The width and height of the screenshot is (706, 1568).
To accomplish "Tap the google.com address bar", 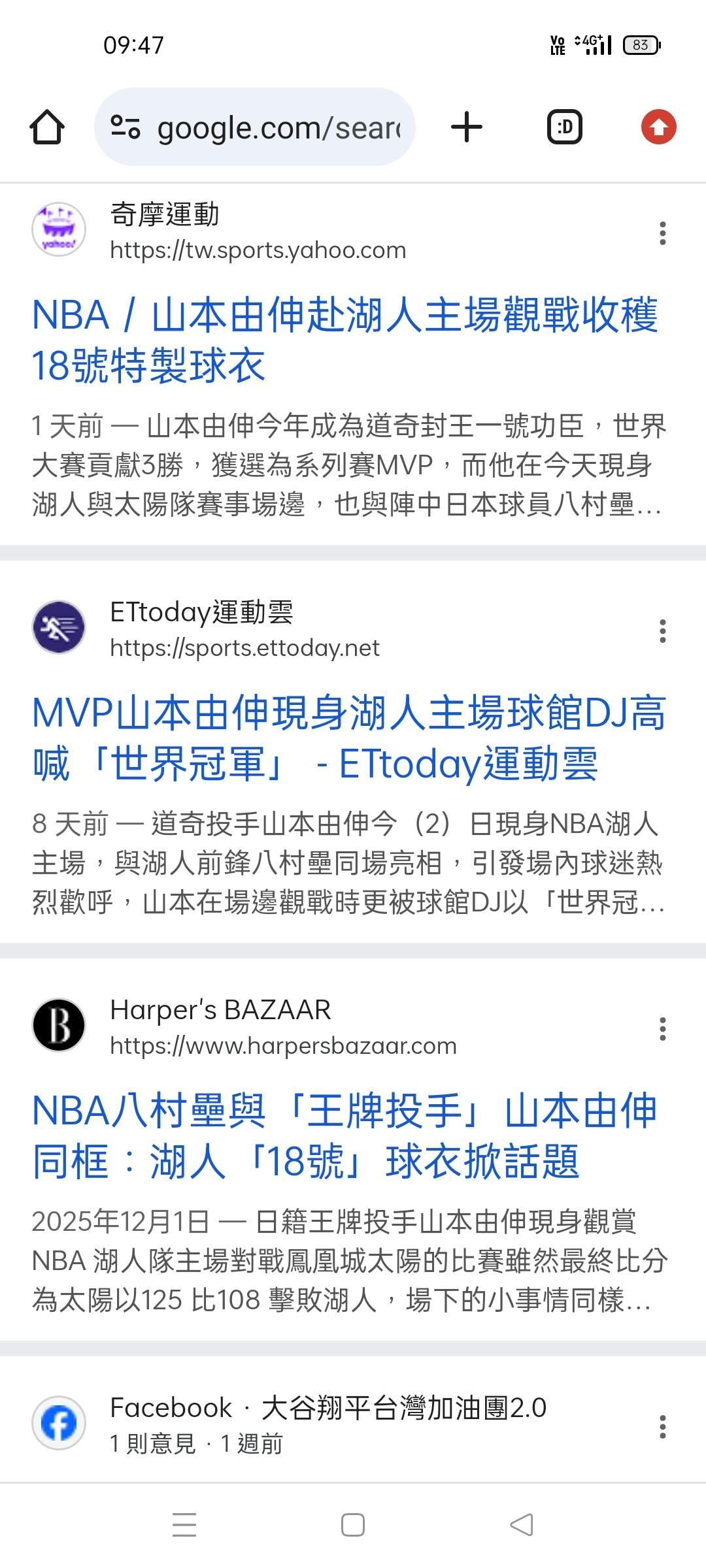I will (255, 127).
